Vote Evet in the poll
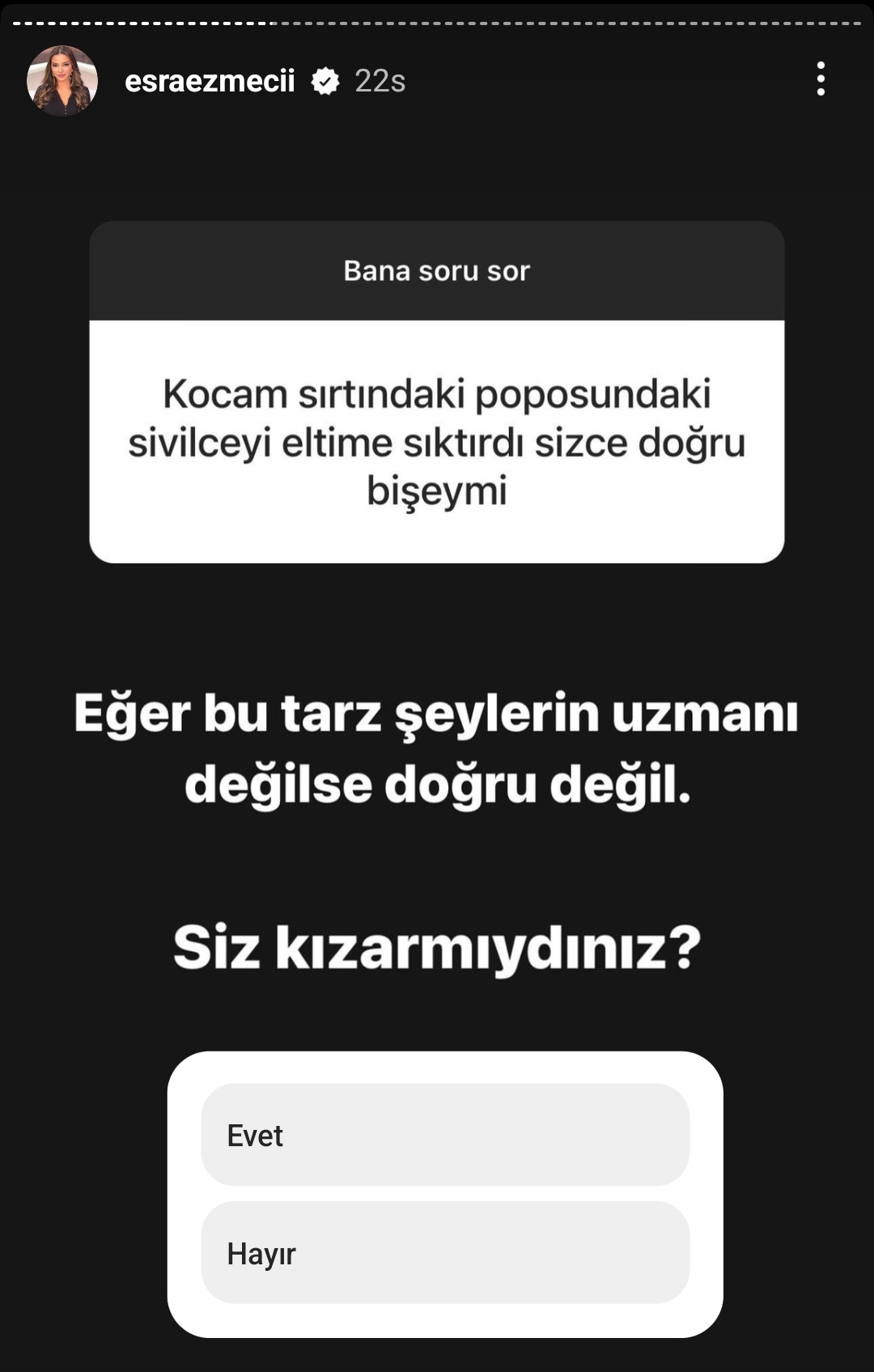Screen dimensions: 874x1372 coord(445,1135)
